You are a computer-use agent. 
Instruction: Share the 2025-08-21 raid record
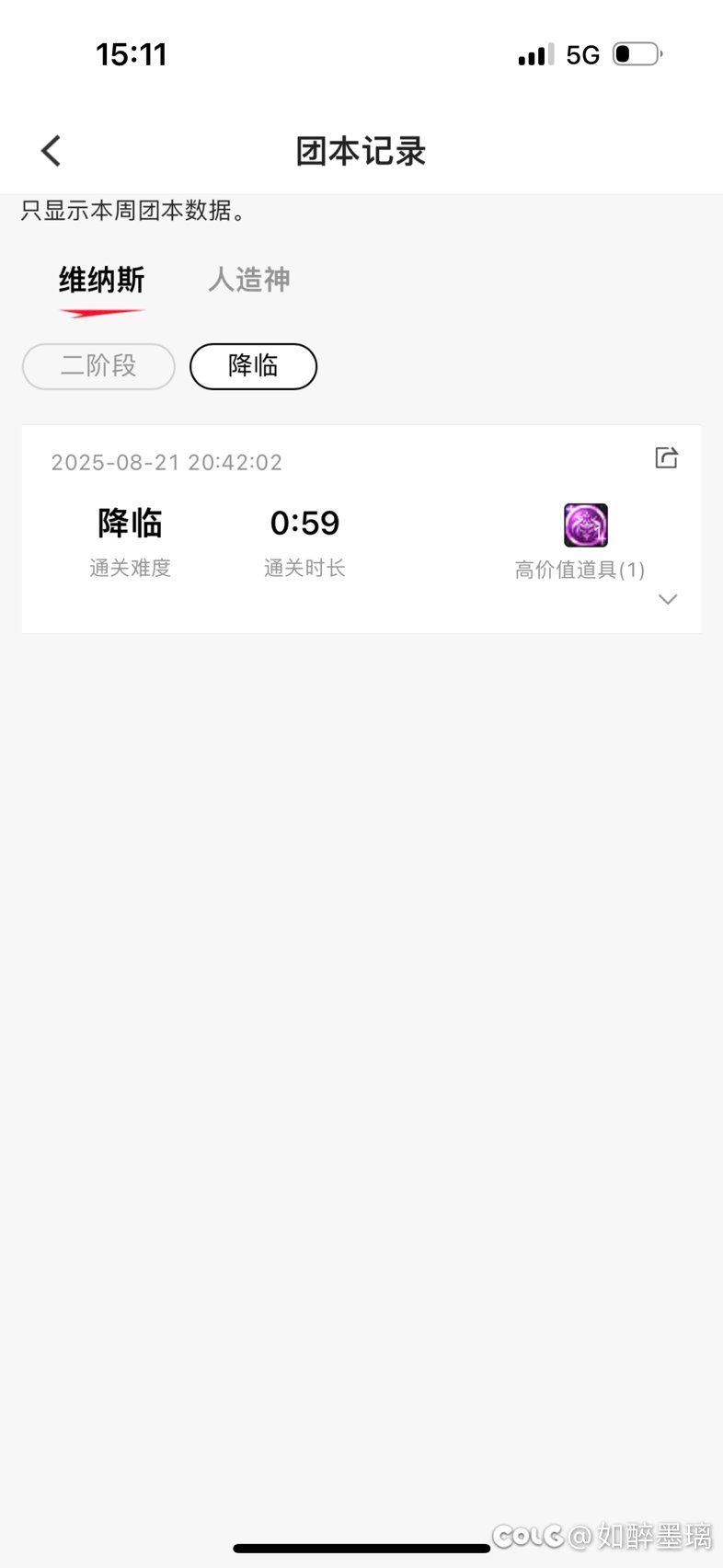(x=666, y=457)
